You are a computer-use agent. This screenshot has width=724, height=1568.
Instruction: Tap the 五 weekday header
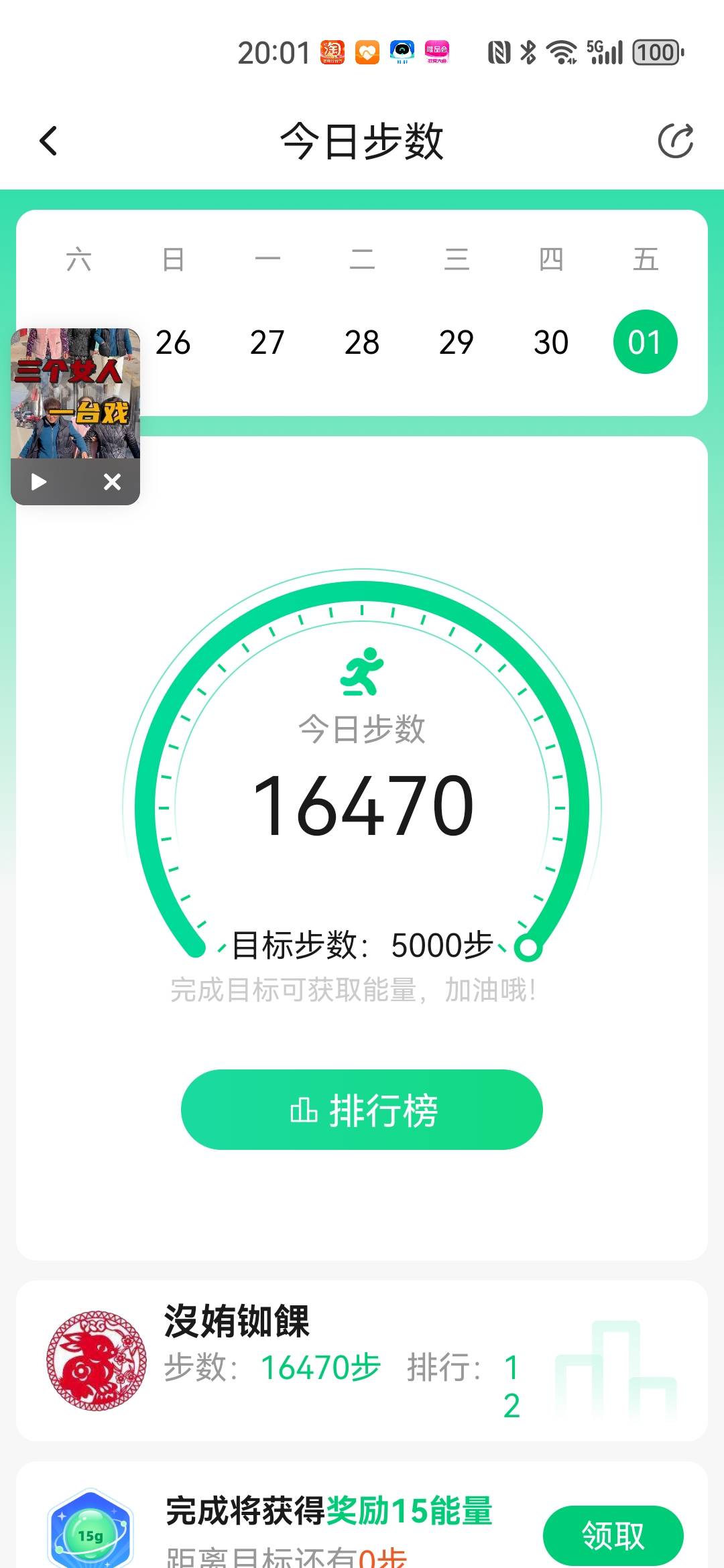coord(646,260)
